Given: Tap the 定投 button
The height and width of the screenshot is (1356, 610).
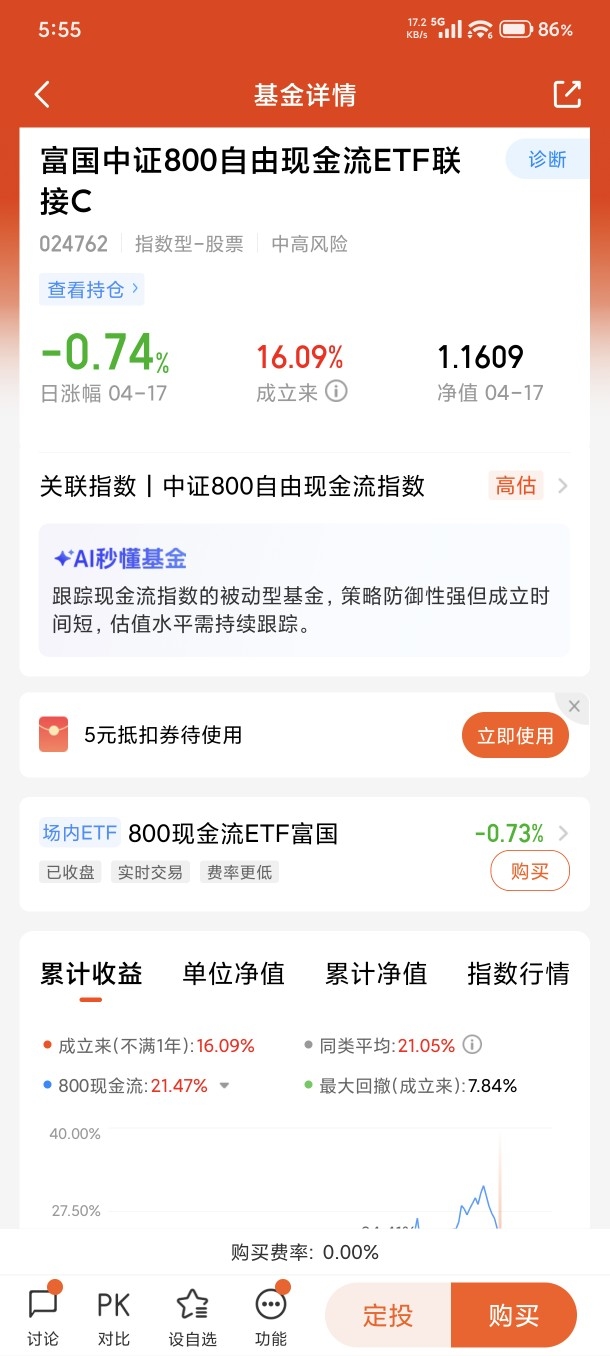Looking at the screenshot, I should (x=388, y=1315).
